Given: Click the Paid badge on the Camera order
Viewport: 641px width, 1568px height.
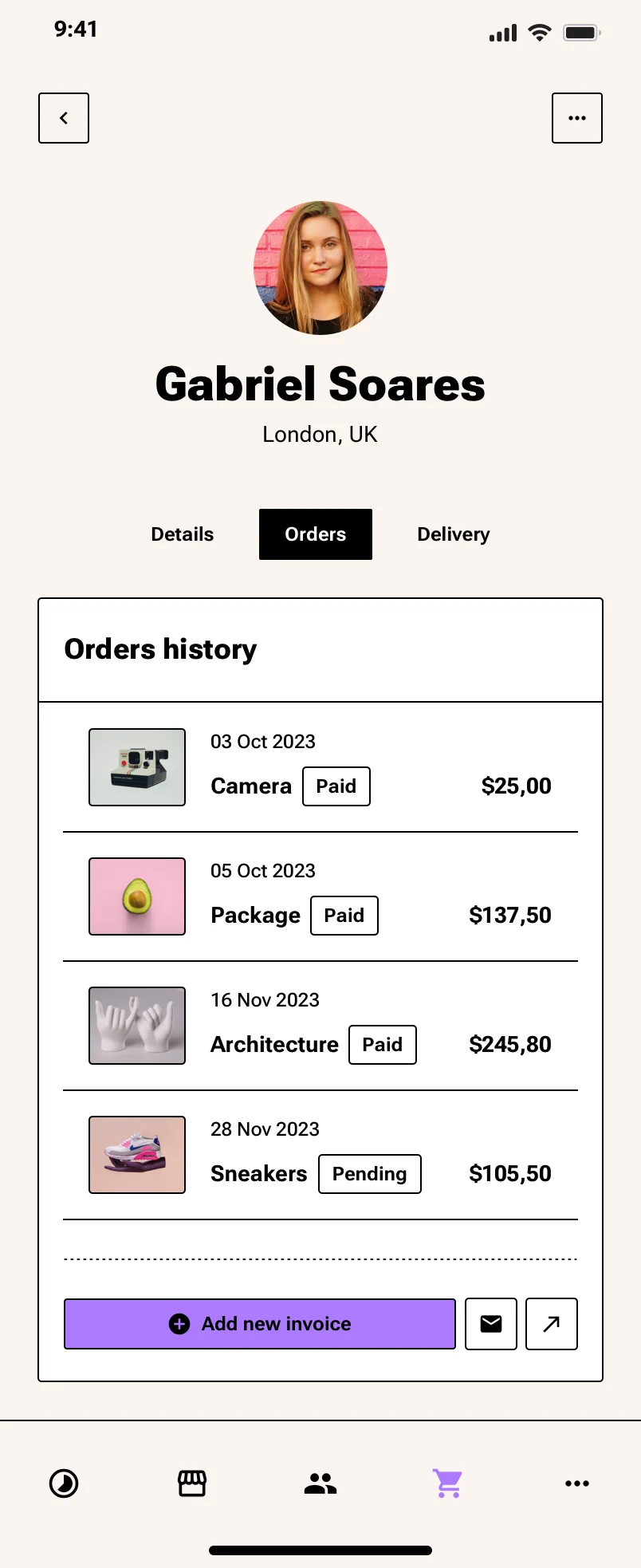Looking at the screenshot, I should [336, 786].
